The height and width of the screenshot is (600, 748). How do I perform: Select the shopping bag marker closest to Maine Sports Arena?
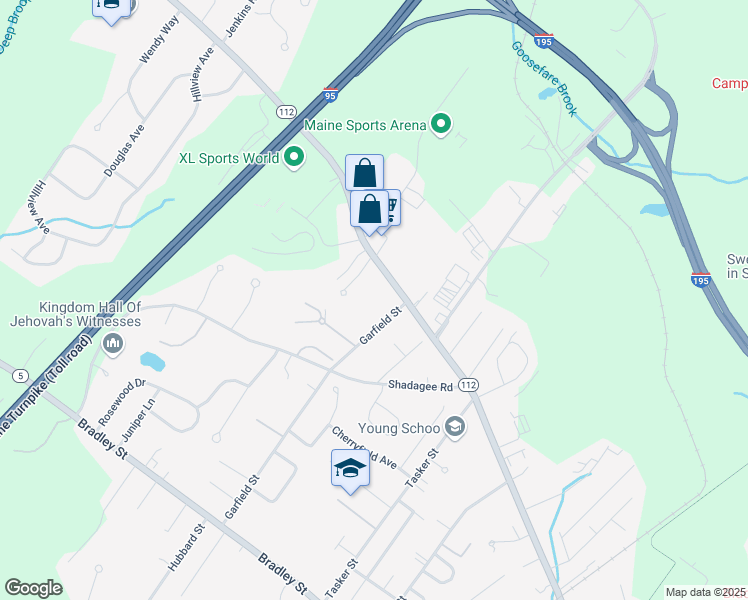(x=364, y=172)
